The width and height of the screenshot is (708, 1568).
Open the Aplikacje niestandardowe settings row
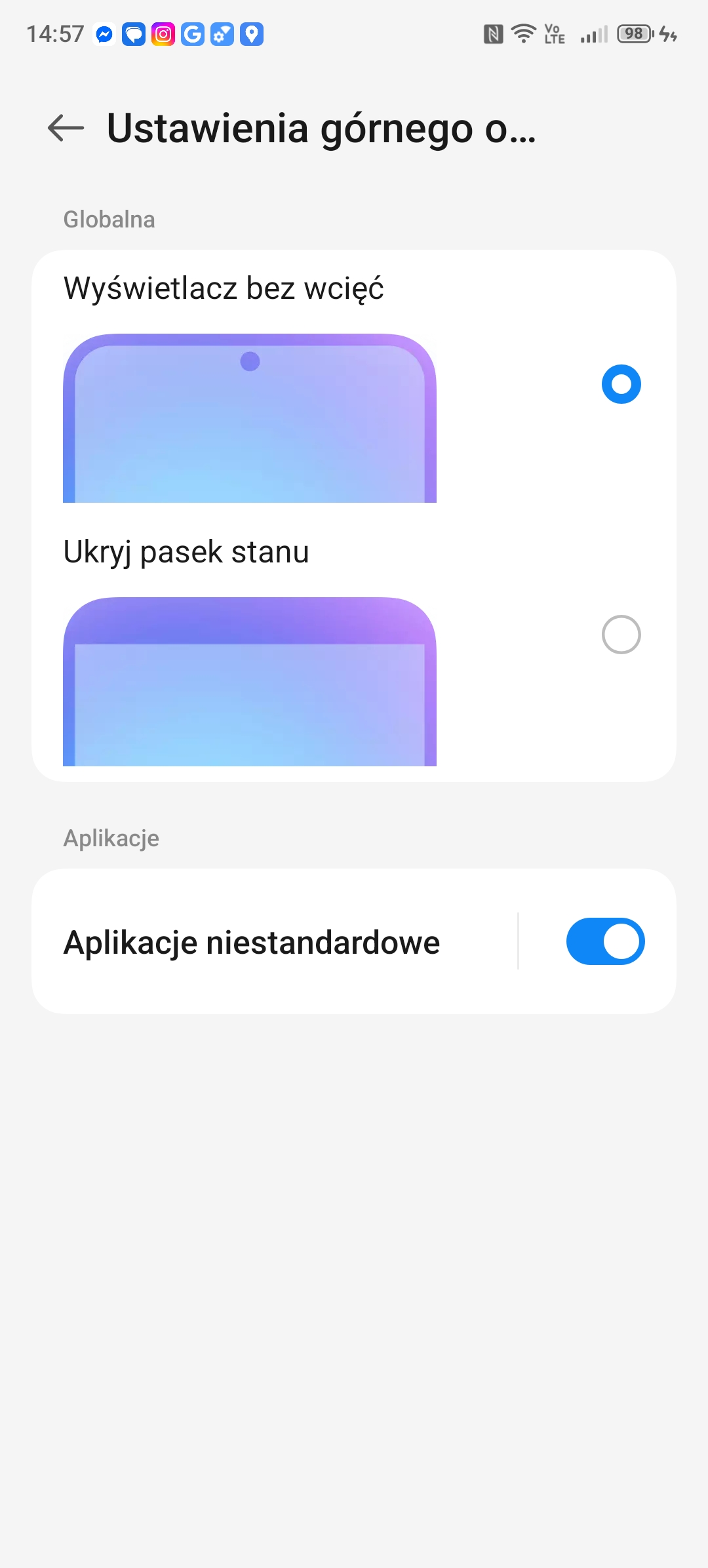pyautogui.click(x=274, y=941)
